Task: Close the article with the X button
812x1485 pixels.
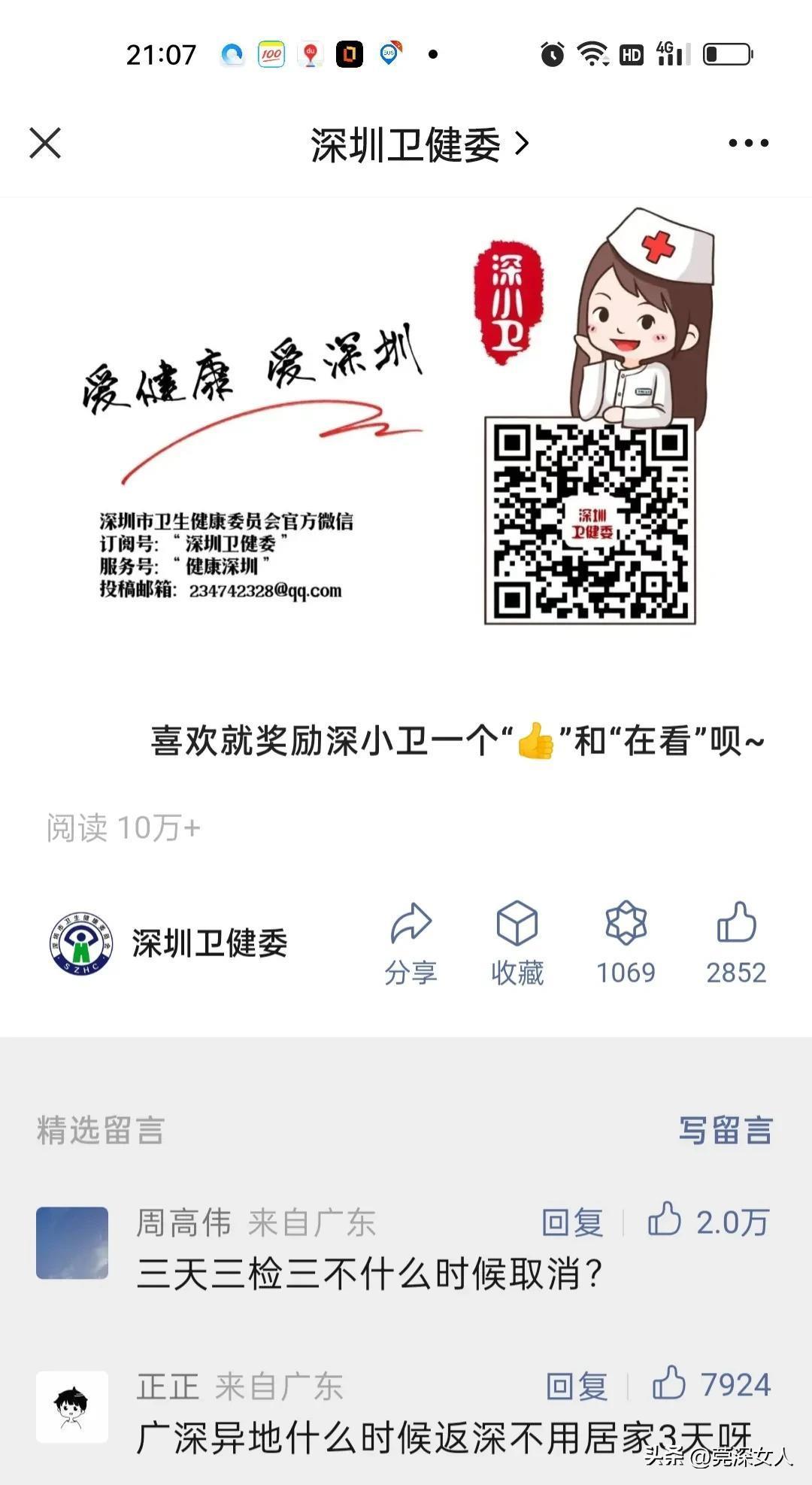Action: [x=45, y=143]
